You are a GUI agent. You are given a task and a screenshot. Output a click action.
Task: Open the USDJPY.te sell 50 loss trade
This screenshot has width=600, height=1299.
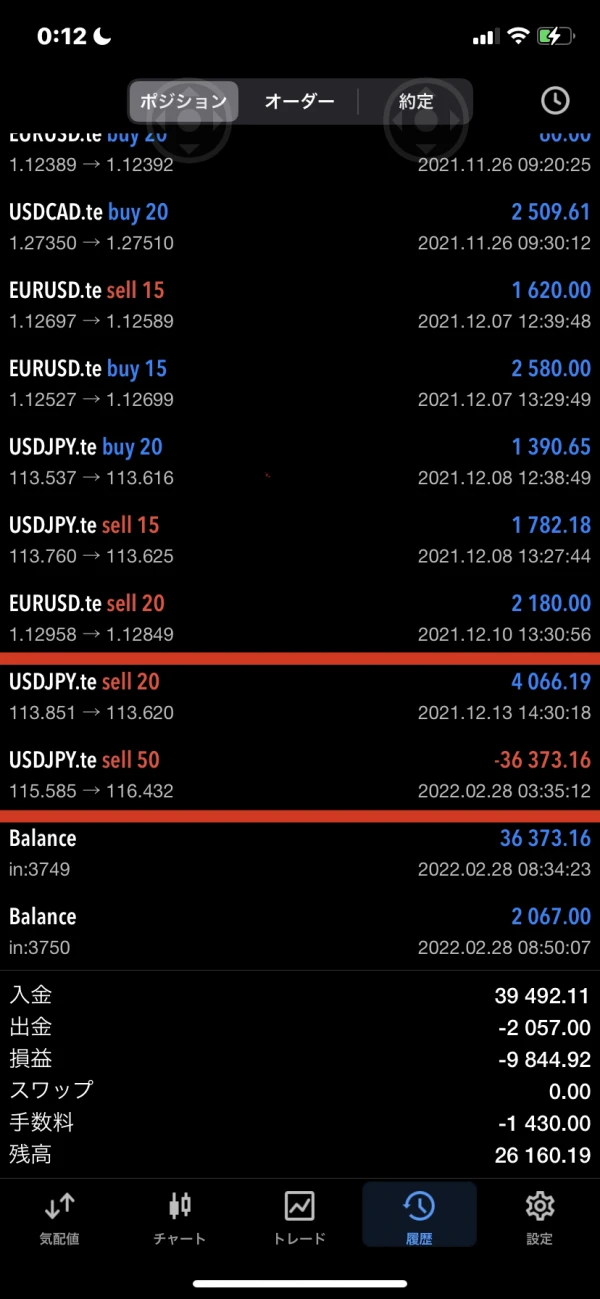[x=300, y=774]
